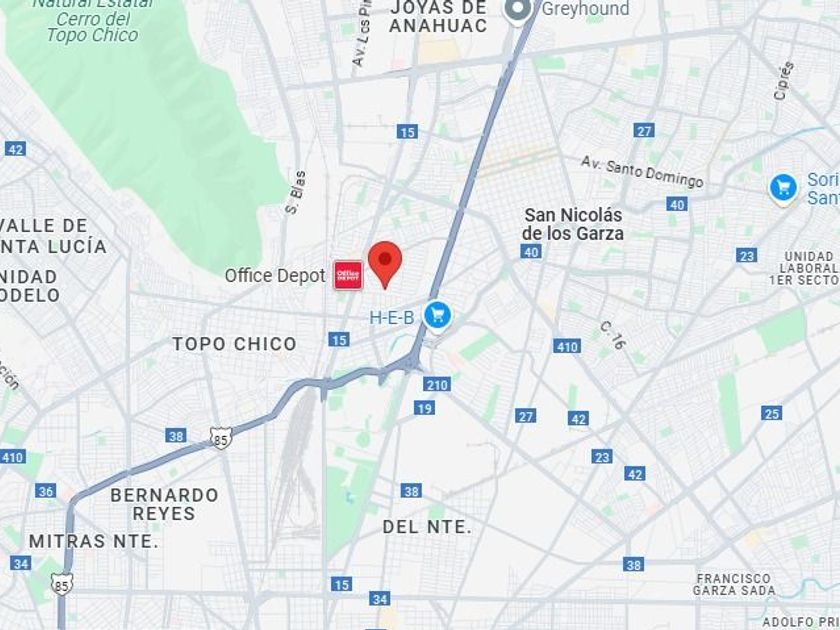Open the Office Depot place marker

pyautogui.click(x=348, y=276)
